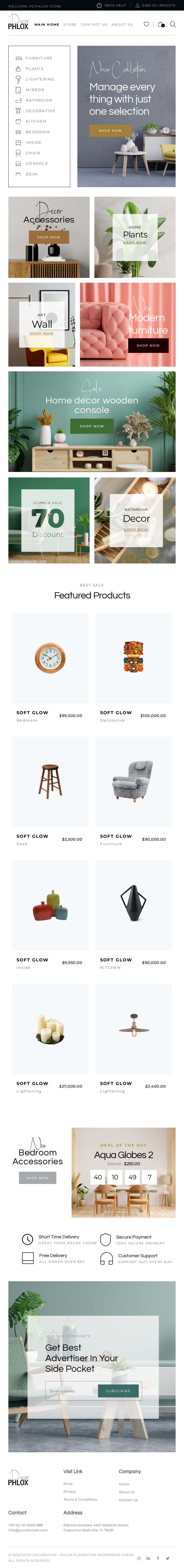
Task: Tap Shop Now on Decor Accessories banner
Action: click(49, 237)
